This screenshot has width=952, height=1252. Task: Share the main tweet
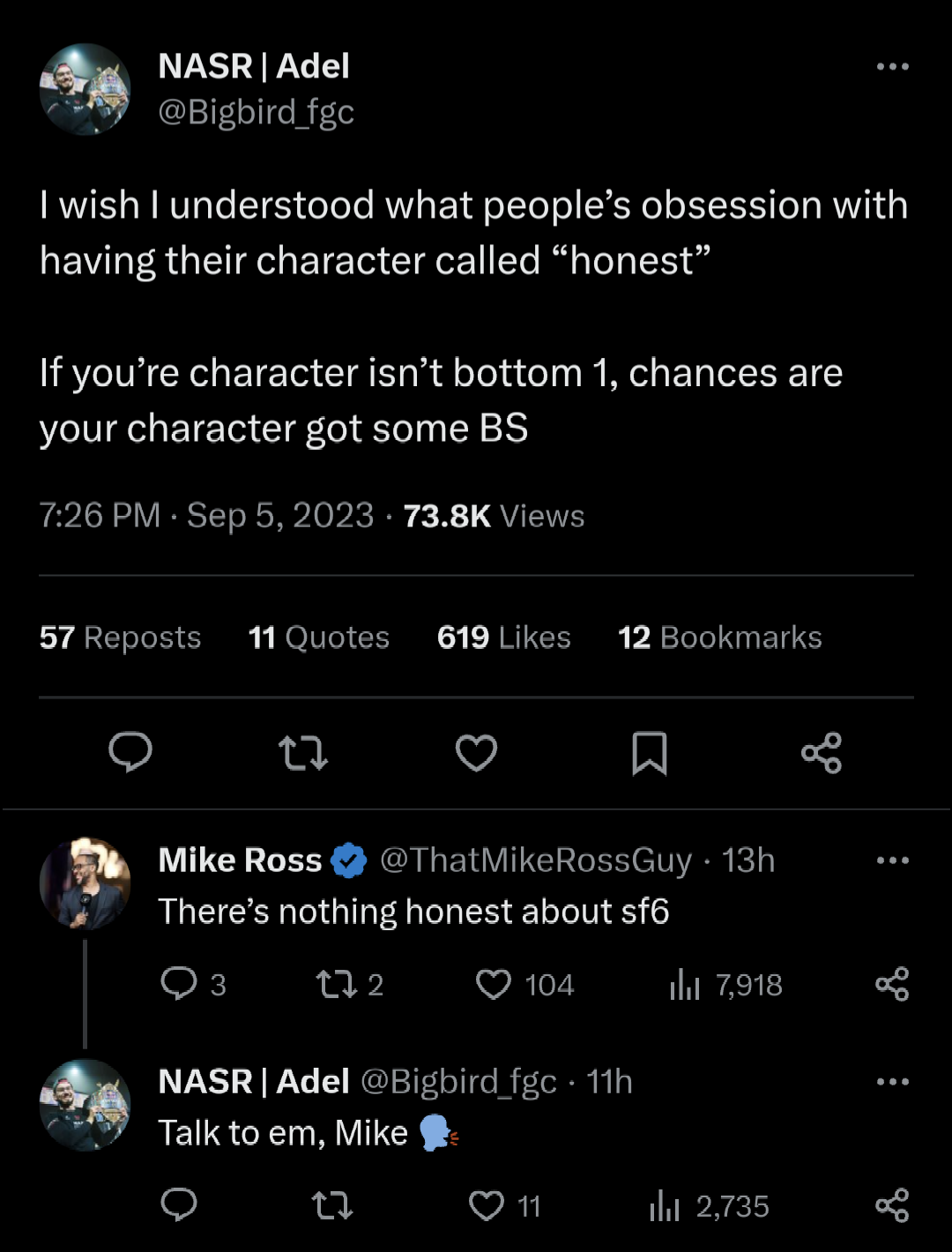822,753
